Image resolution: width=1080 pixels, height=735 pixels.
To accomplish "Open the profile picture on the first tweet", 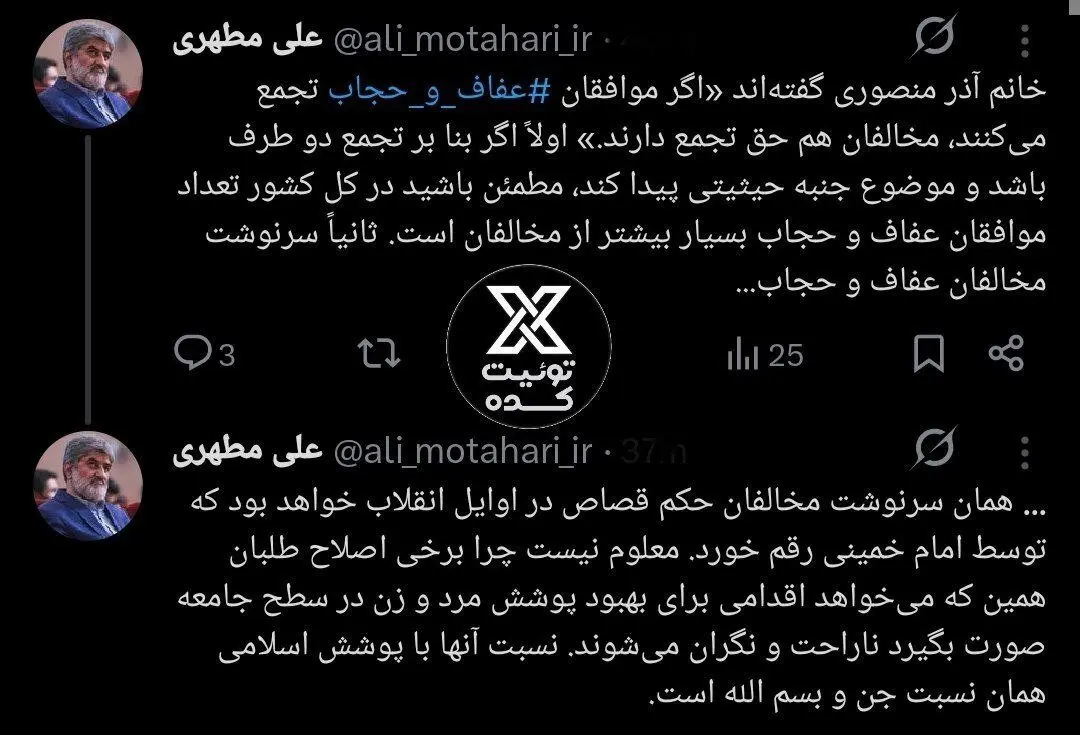I will coord(88,74).
